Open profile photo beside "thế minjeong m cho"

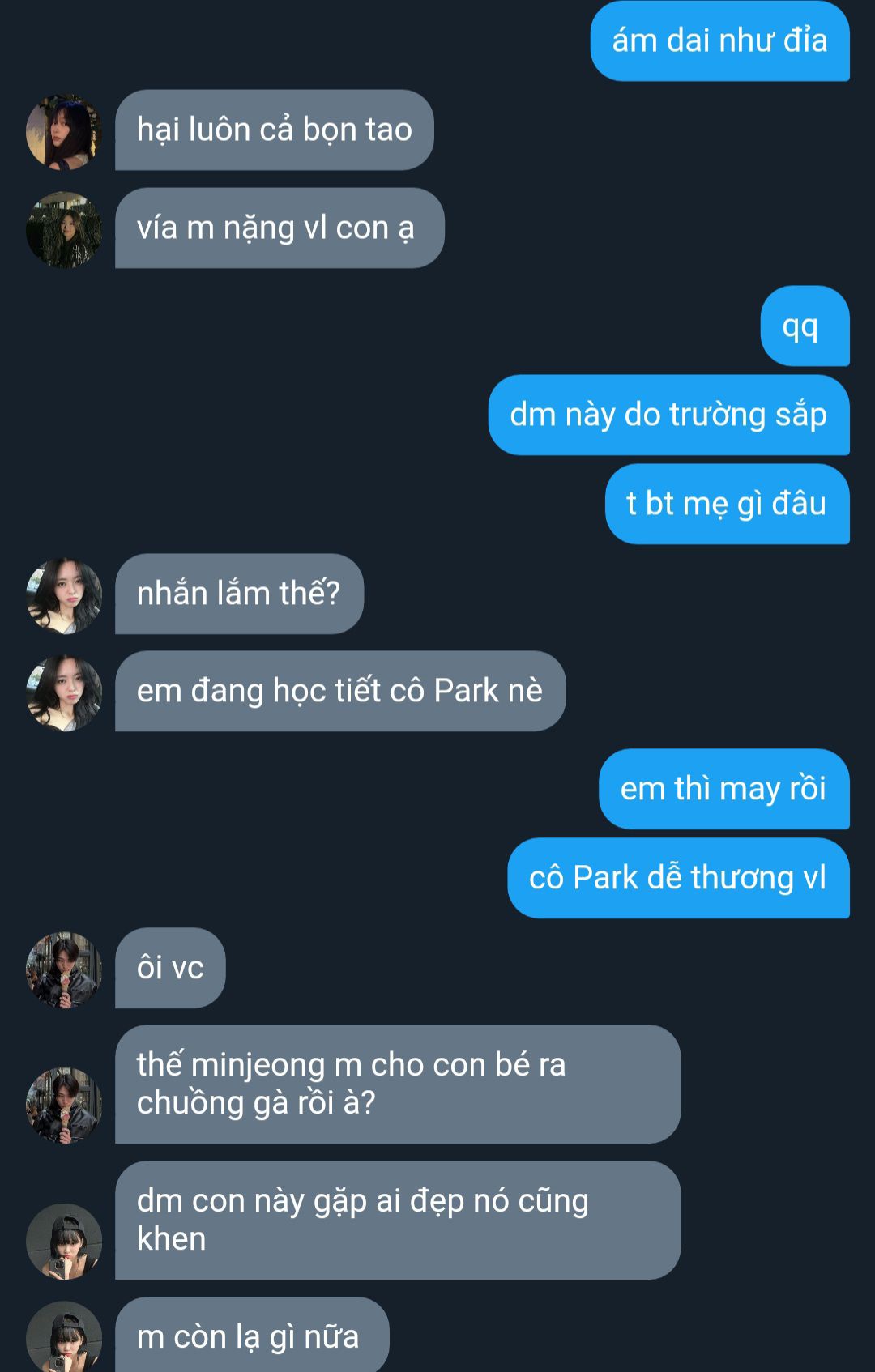point(64,1106)
